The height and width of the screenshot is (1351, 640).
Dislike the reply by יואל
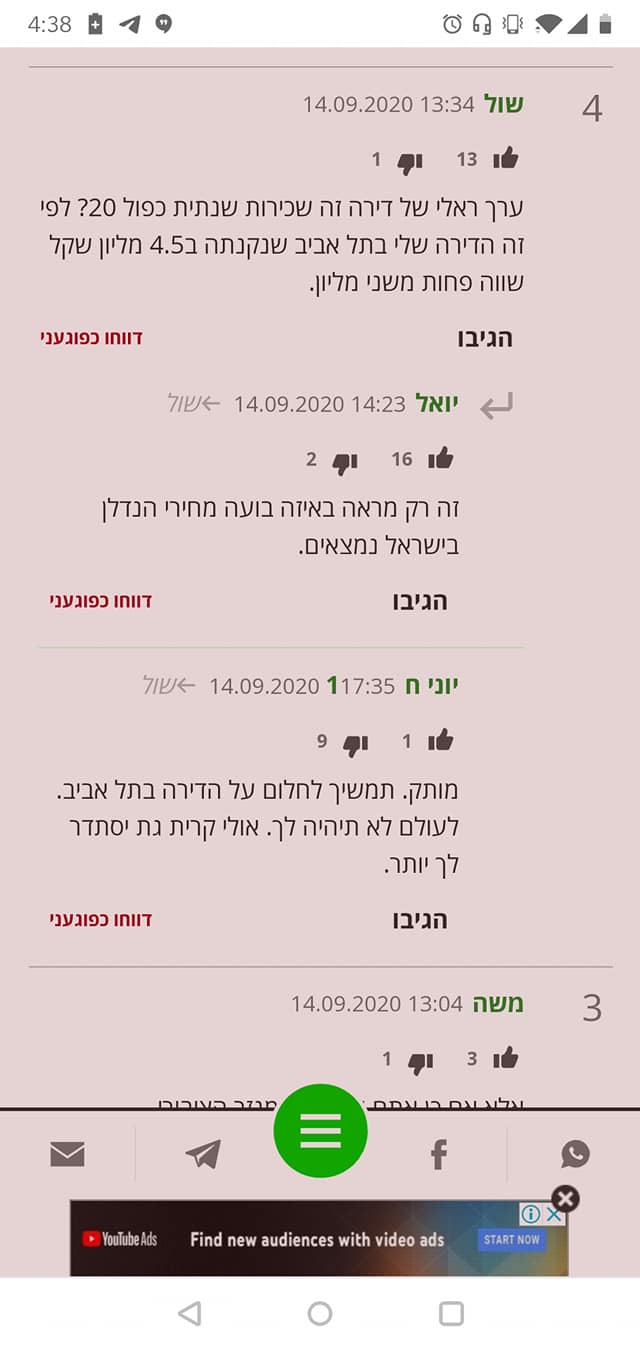(345, 461)
